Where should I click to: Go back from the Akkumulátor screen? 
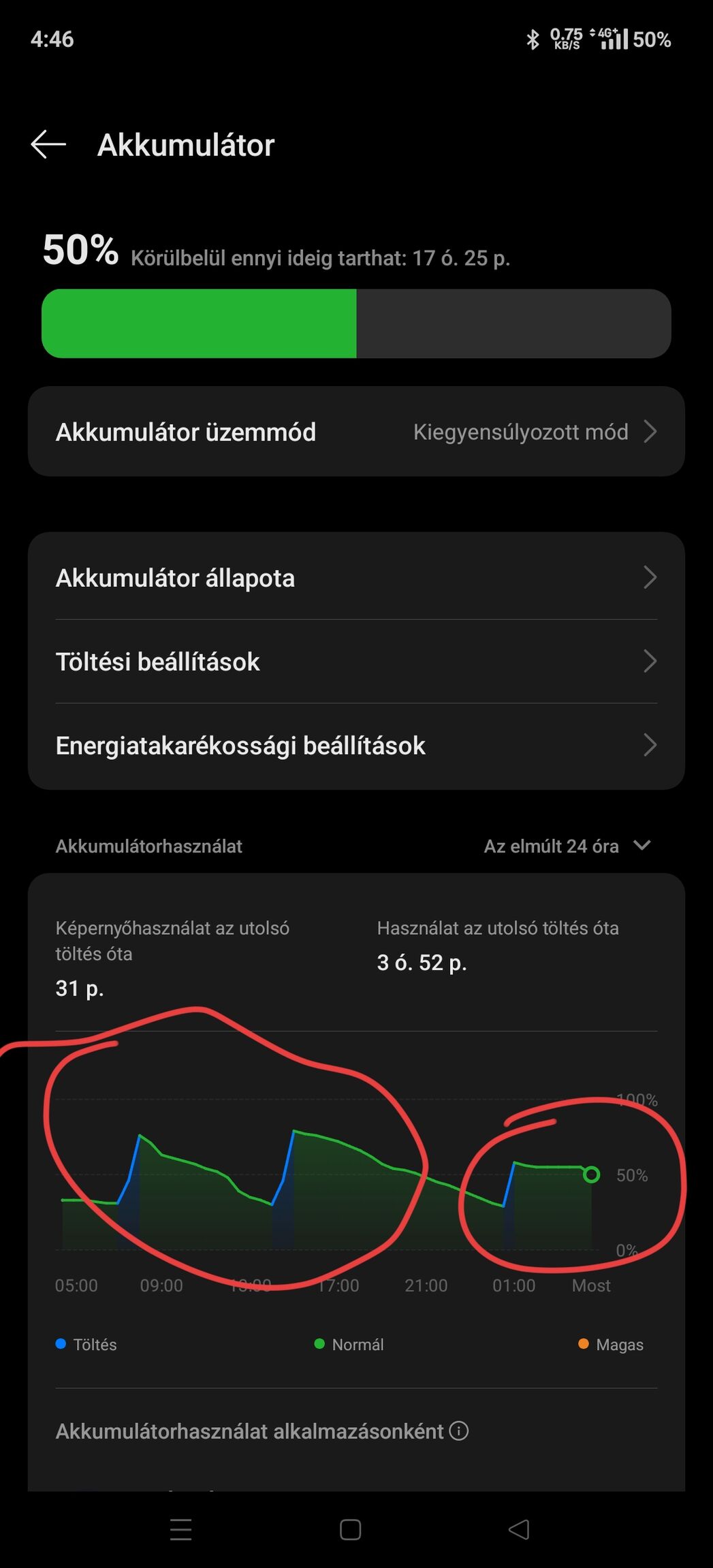(x=48, y=144)
